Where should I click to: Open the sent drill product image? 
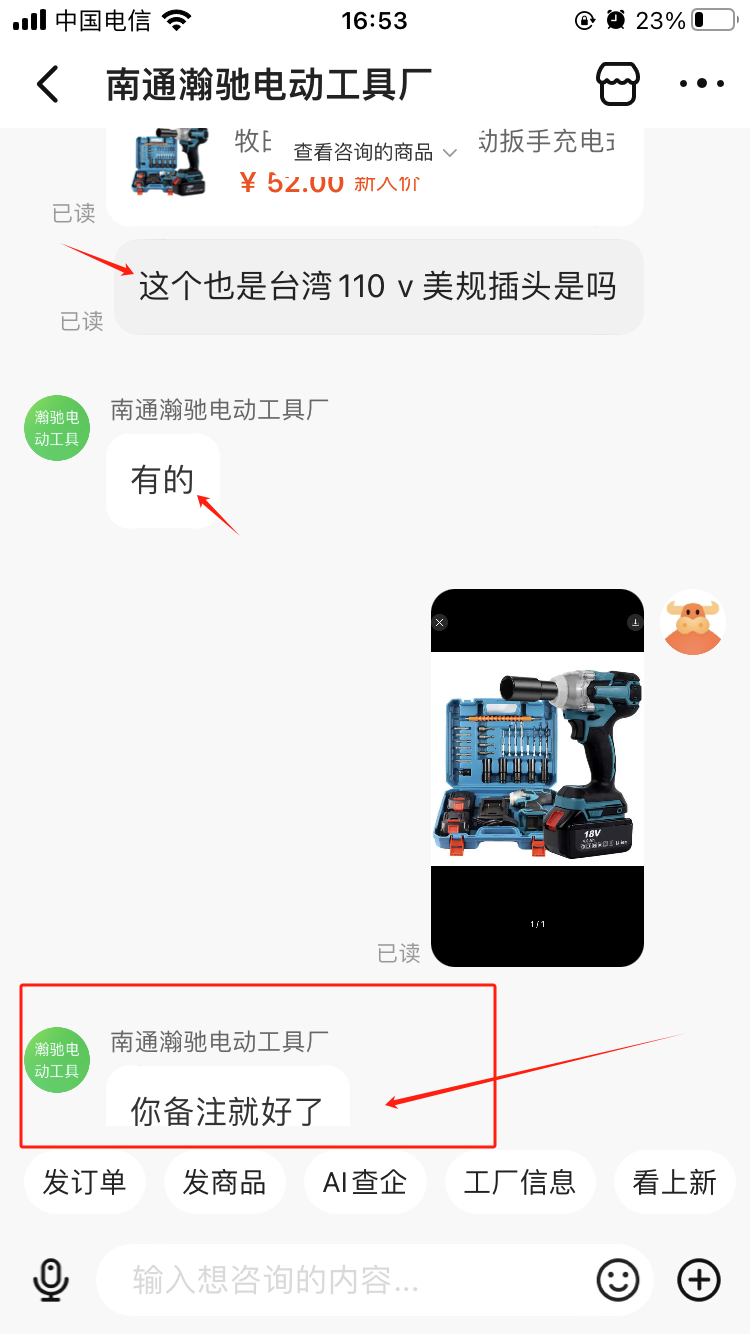point(537,777)
